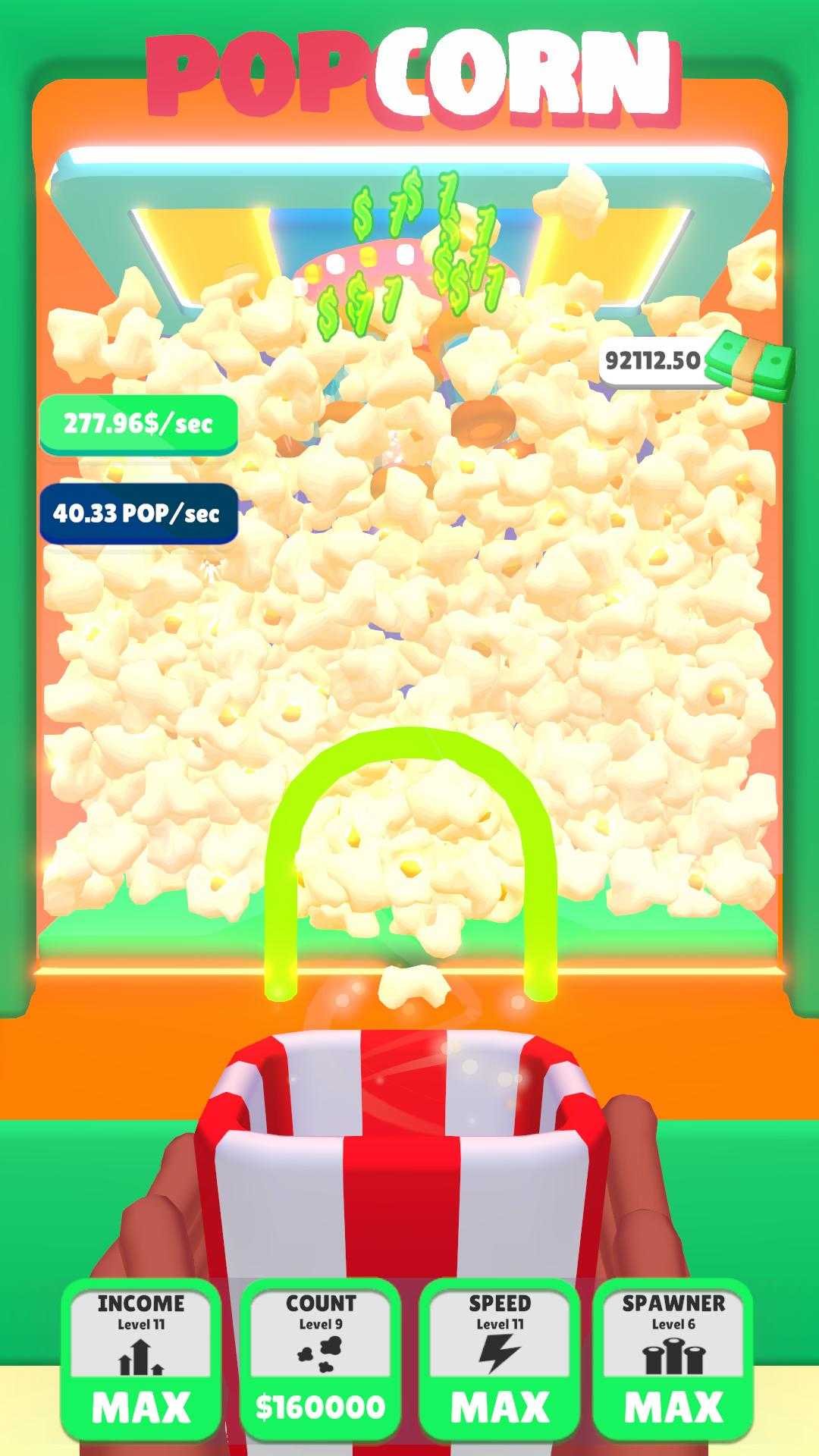Select the SPEED upgrade button

click(499, 1359)
